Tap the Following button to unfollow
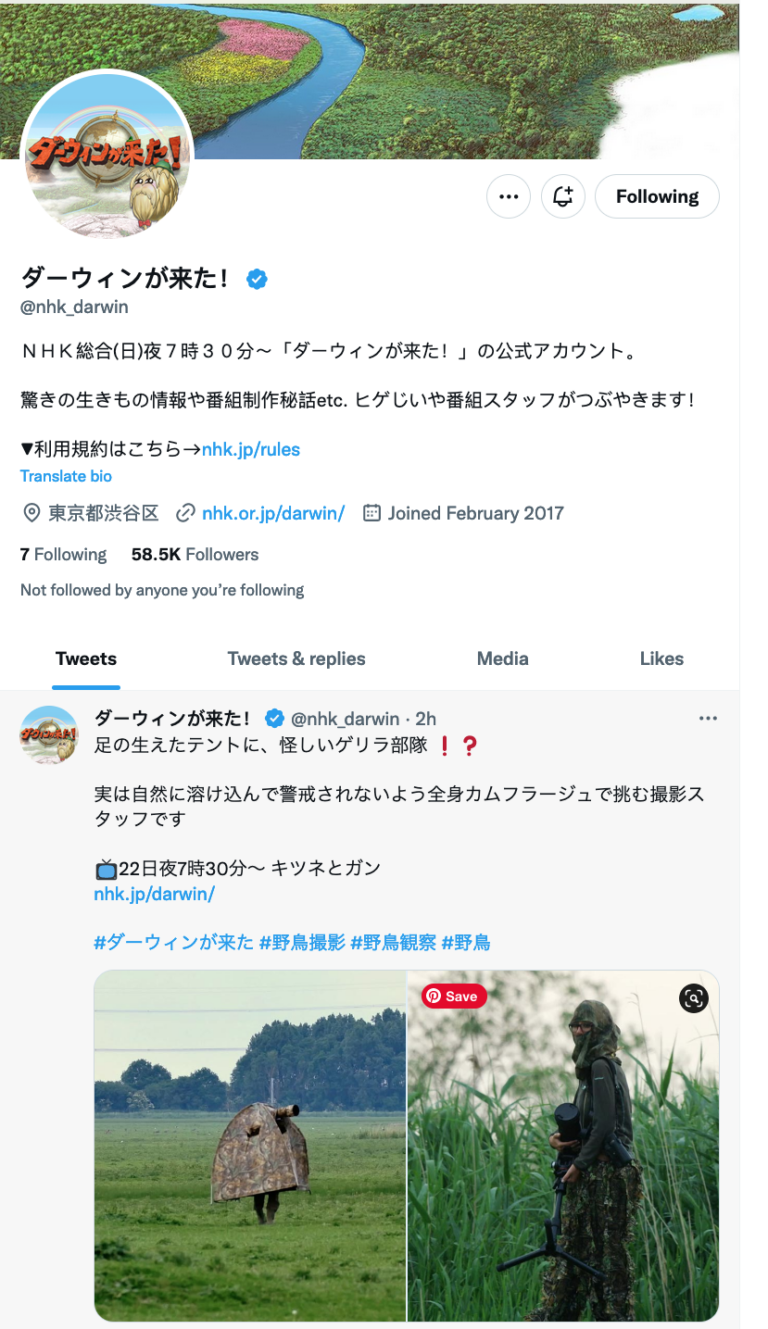Viewport: 768px width, 1329px height. (656, 197)
